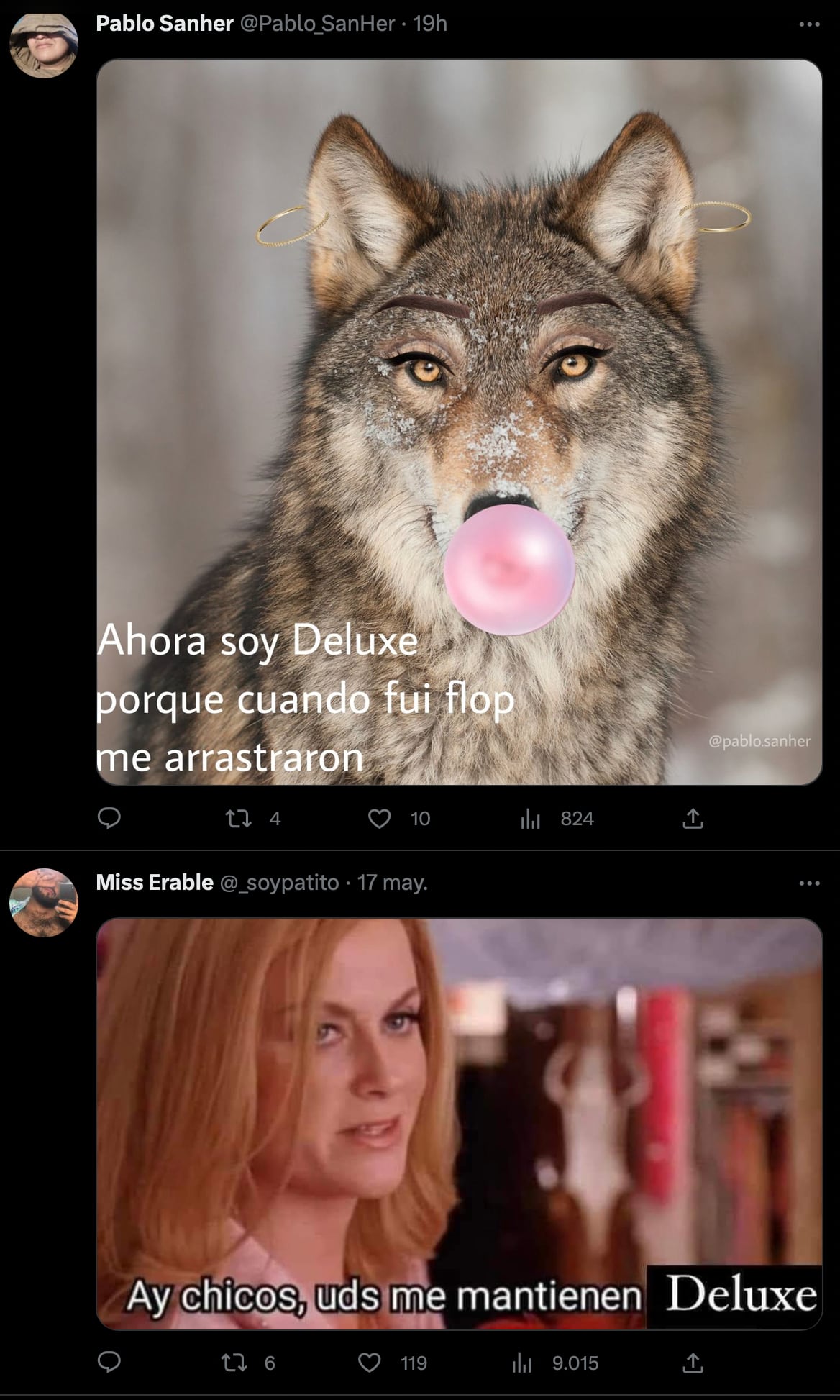Screen dimensions: 840x1400
Task: Open overflow menu on Pablo Sanher's tweet
Action: pos(809,24)
